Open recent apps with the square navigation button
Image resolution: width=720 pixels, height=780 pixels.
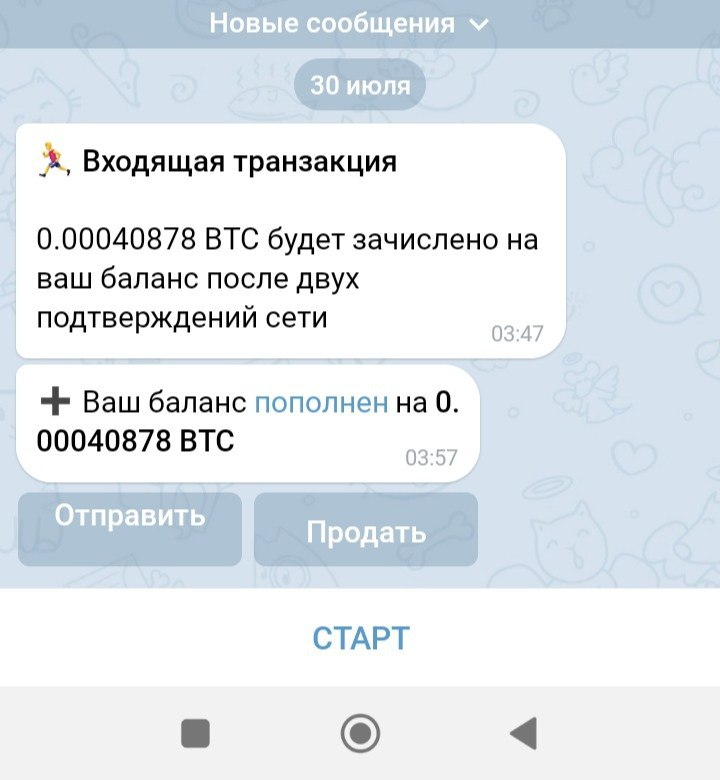click(196, 732)
